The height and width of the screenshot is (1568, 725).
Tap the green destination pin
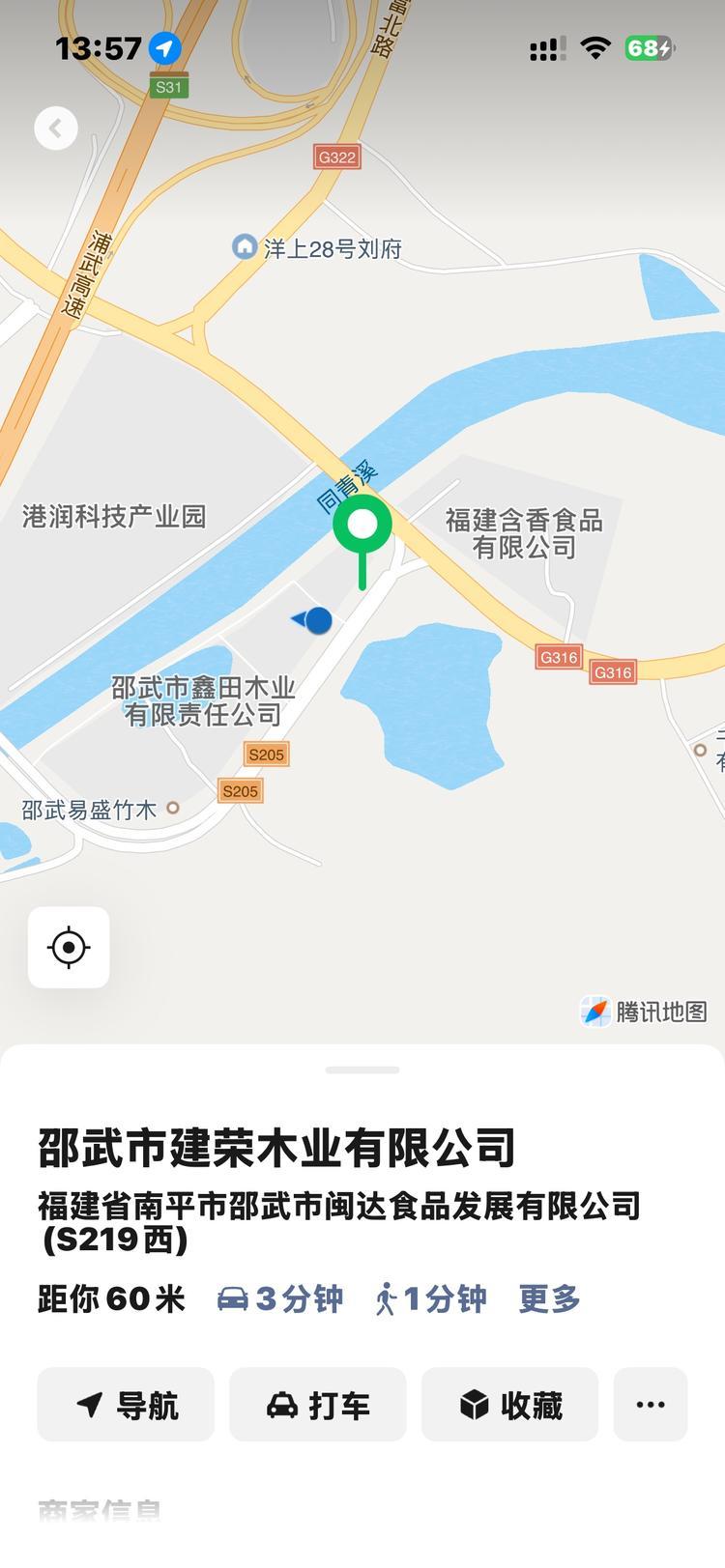pos(362,527)
